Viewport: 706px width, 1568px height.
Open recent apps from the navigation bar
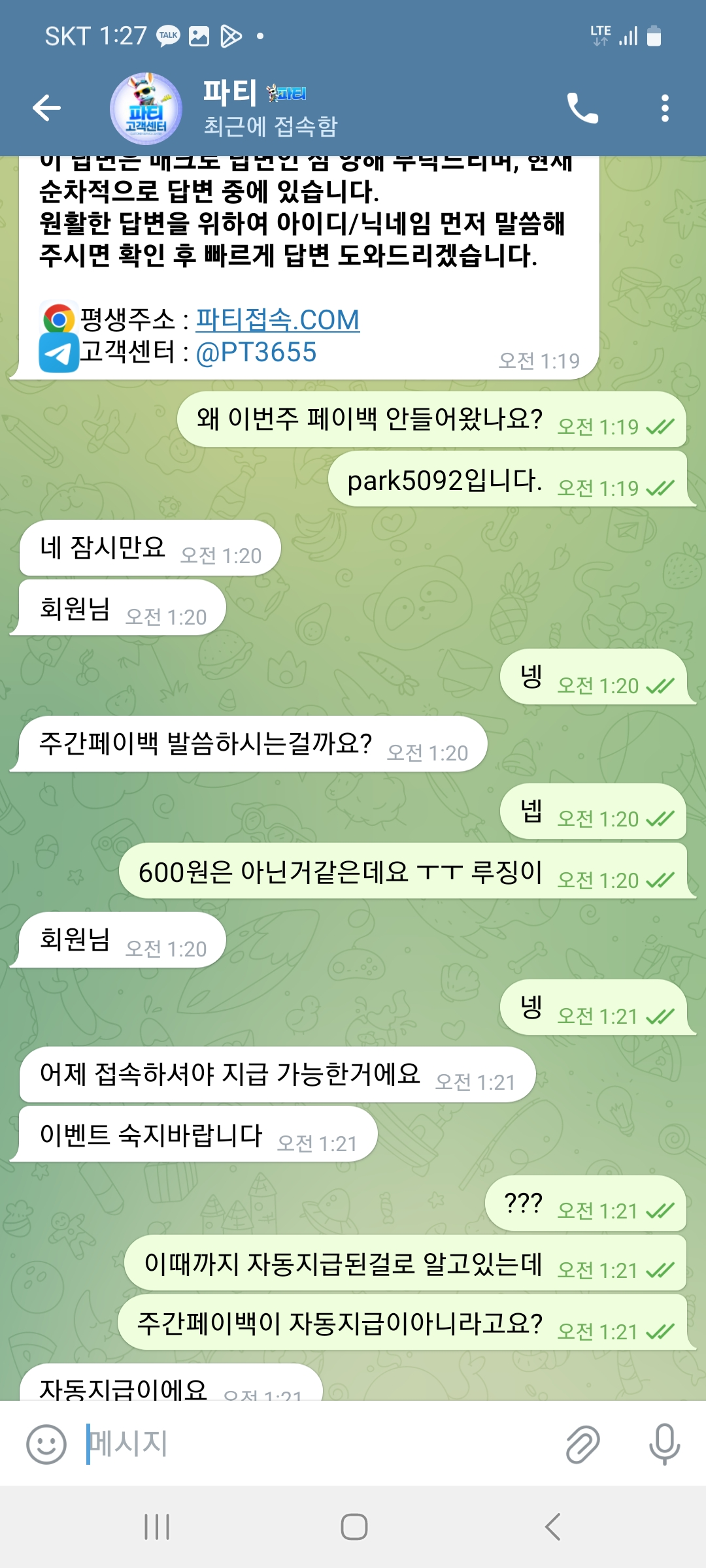(x=157, y=1527)
